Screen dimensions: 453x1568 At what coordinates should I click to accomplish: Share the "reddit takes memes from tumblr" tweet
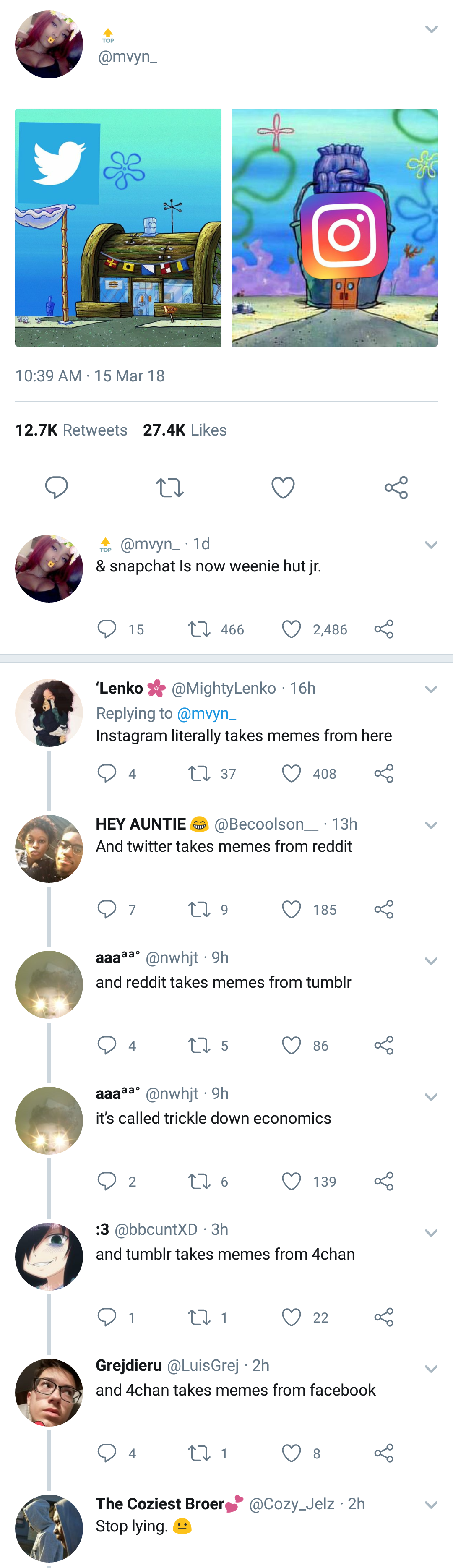pos(384,1045)
